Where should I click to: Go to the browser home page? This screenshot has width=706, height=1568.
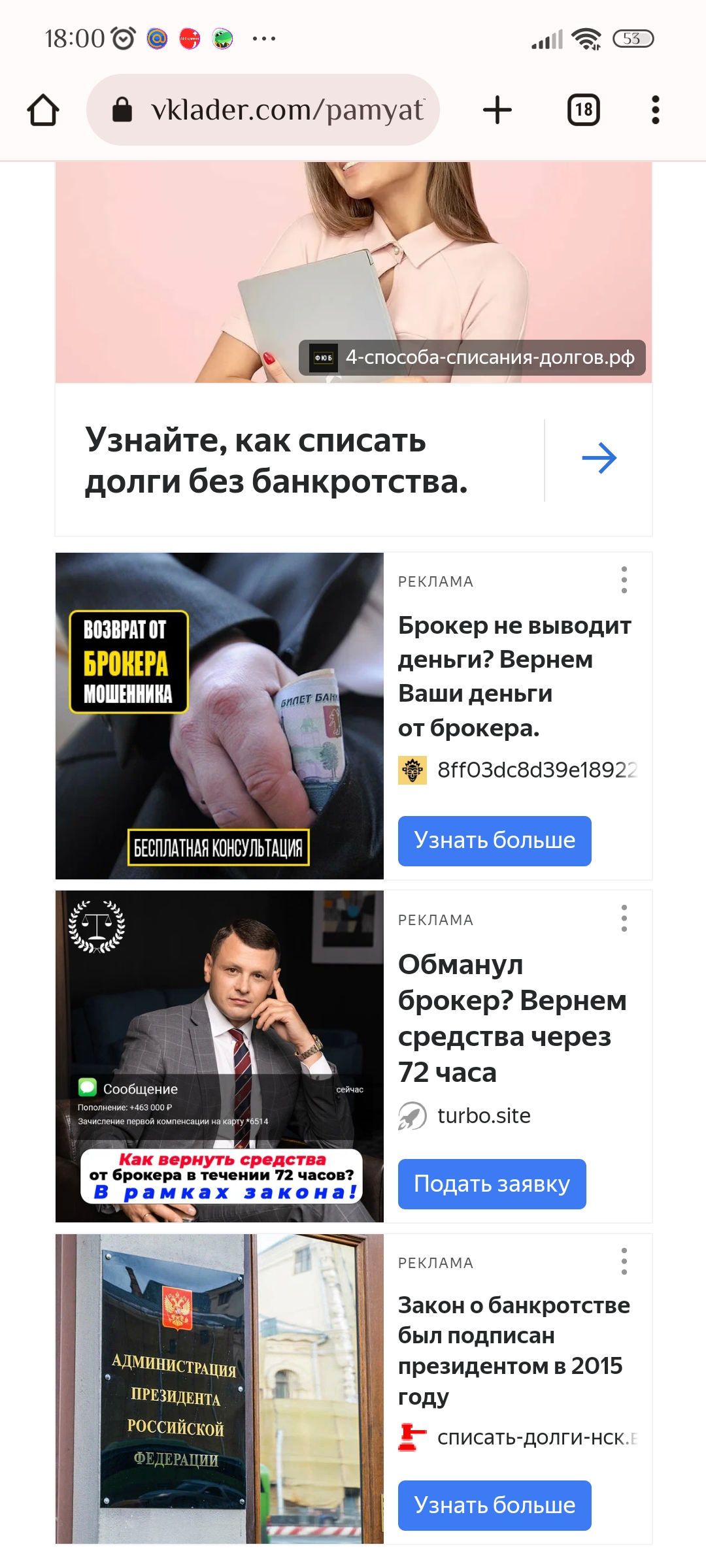(43, 110)
